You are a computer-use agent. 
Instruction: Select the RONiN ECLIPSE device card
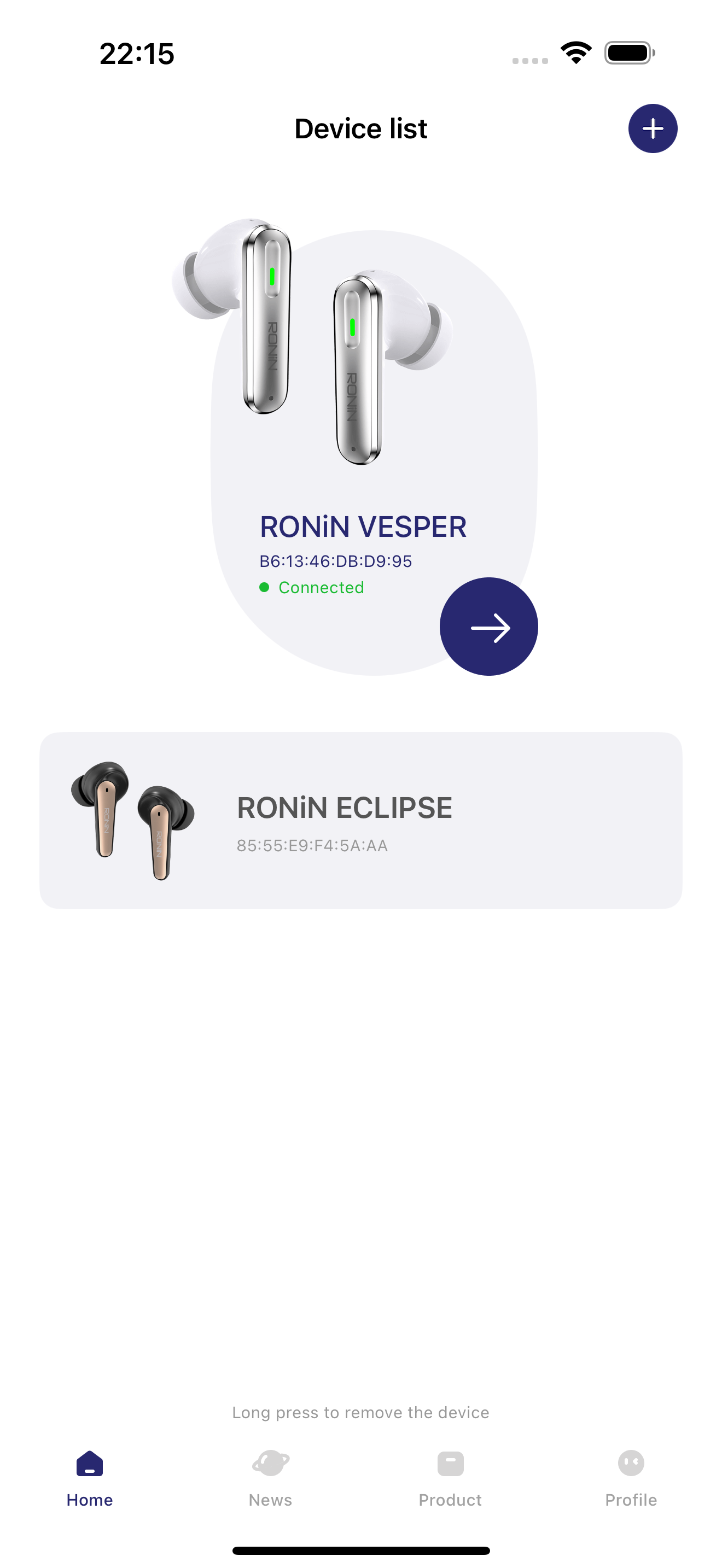click(x=361, y=818)
